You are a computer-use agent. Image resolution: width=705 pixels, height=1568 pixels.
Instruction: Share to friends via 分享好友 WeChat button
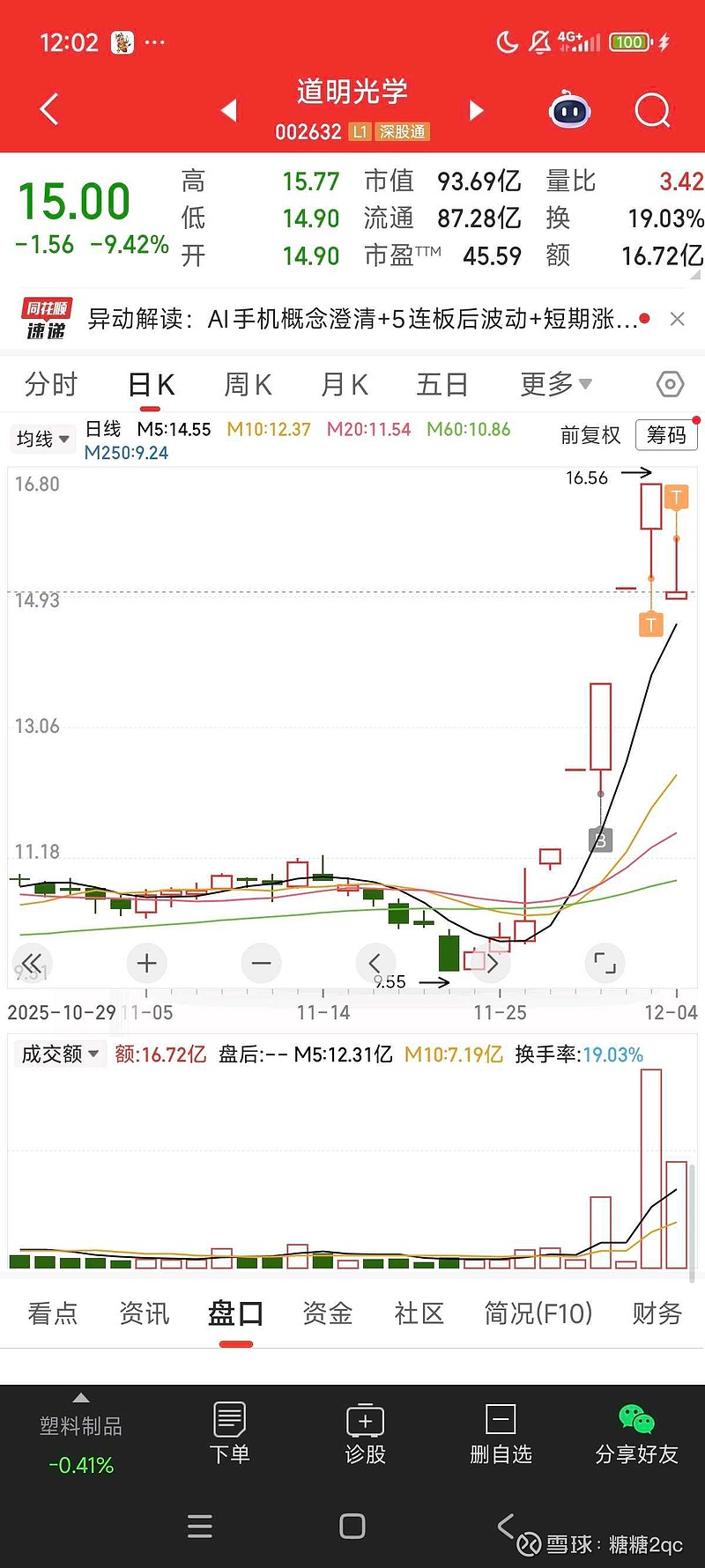pyautogui.click(x=636, y=1431)
